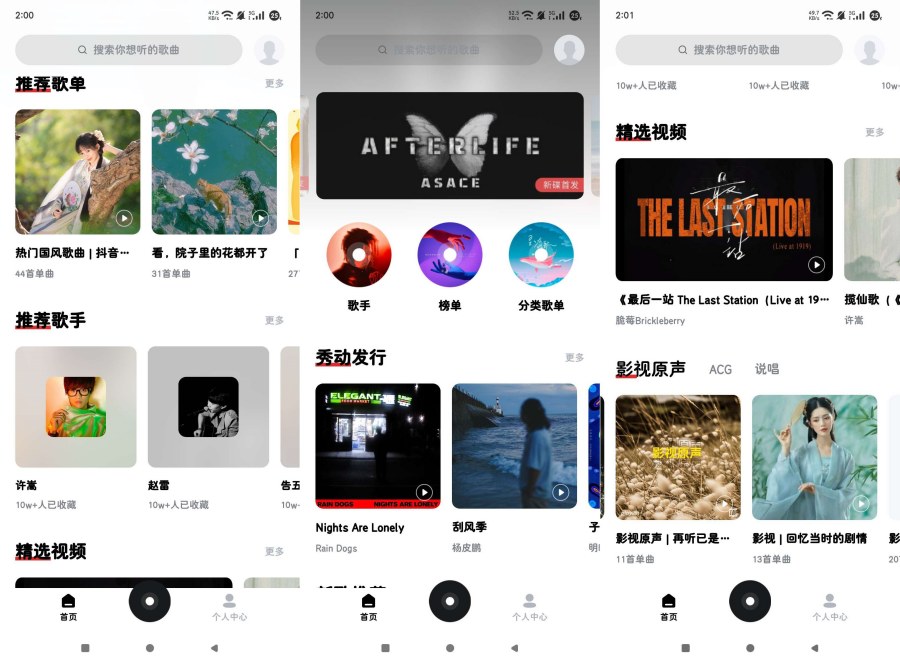Open singer 赵雷's card
The height and width of the screenshot is (666, 900).
pos(208,407)
